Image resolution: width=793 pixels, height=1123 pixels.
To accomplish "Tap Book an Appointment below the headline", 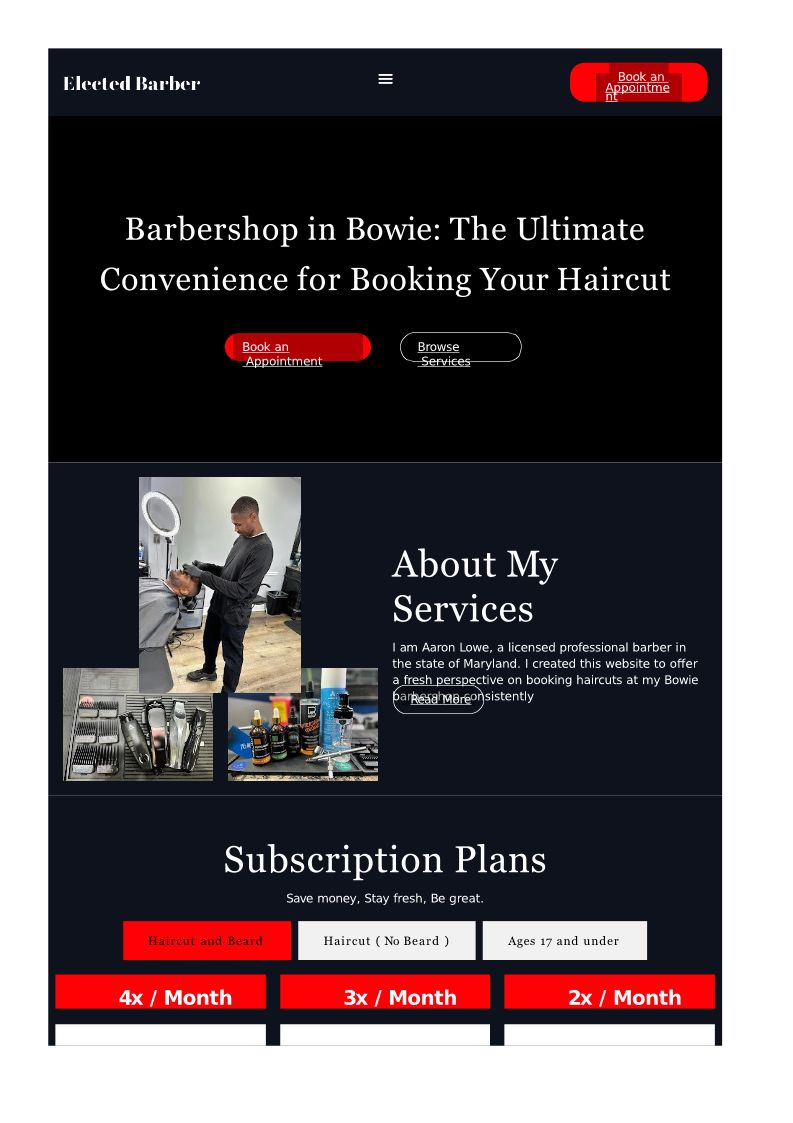I will point(298,347).
